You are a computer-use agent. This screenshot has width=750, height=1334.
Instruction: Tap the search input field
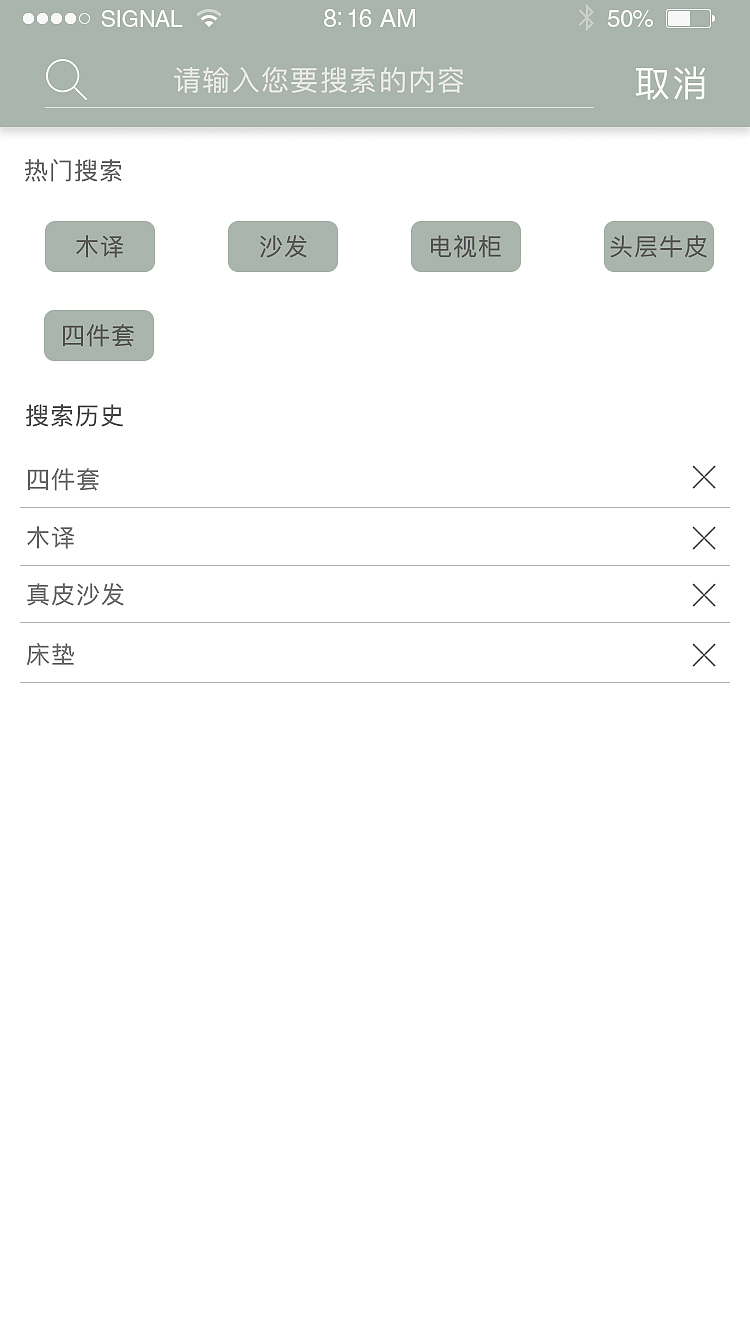(320, 80)
